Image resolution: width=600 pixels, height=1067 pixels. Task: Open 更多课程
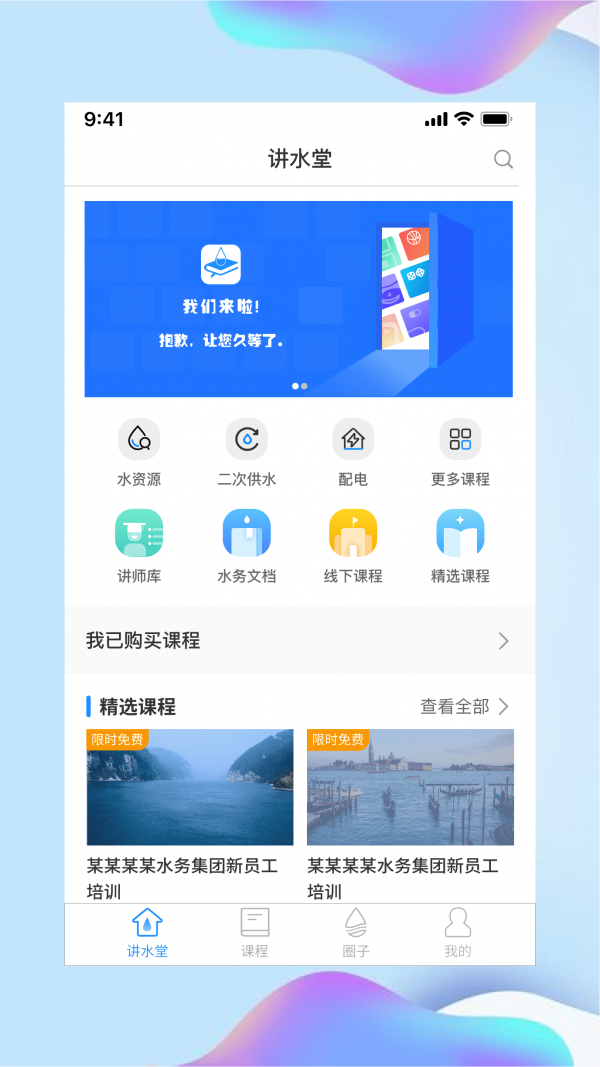pyautogui.click(x=461, y=453)
